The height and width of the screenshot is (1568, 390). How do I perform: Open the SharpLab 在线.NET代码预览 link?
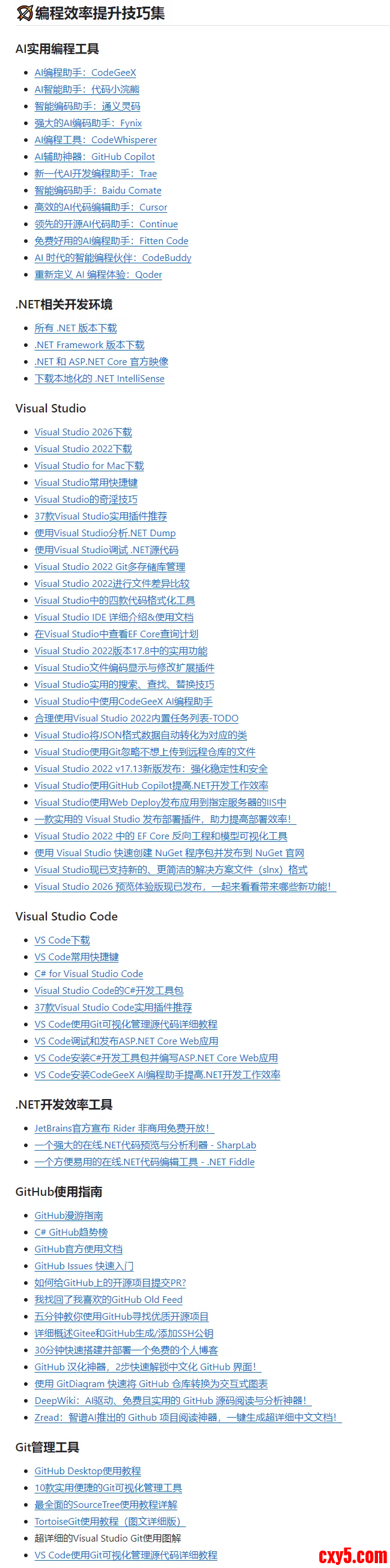point(145,1145)
